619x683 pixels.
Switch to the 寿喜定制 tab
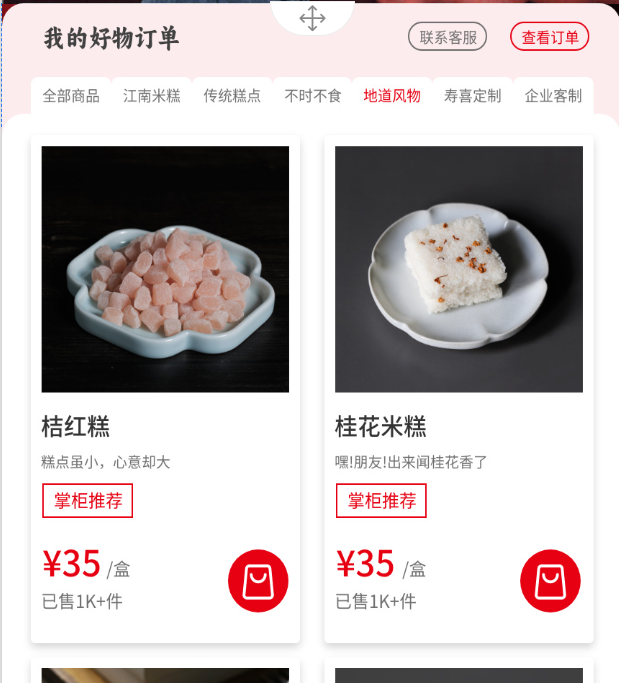[x=472, y=96]
